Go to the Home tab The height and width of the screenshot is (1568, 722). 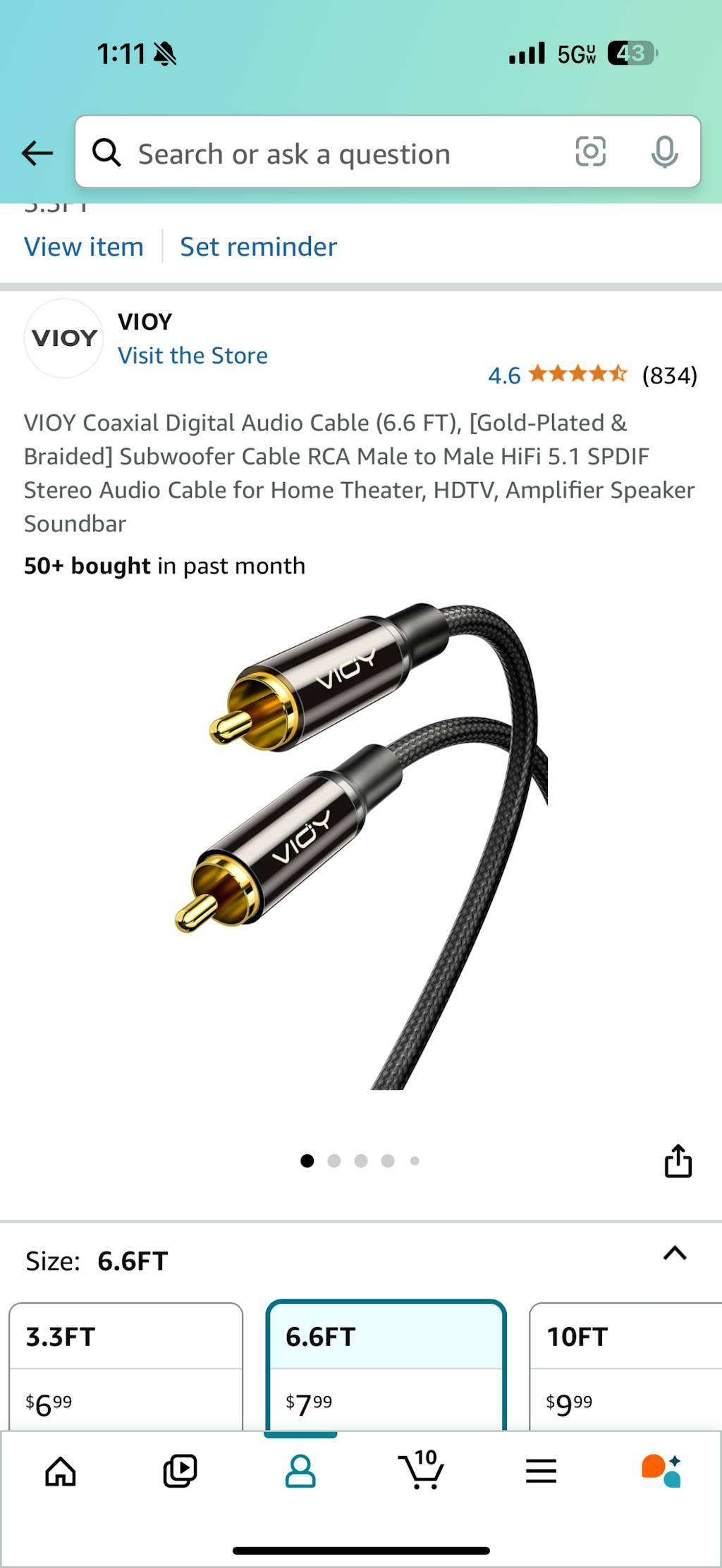pyautogui.click(x=61, y=1471)
